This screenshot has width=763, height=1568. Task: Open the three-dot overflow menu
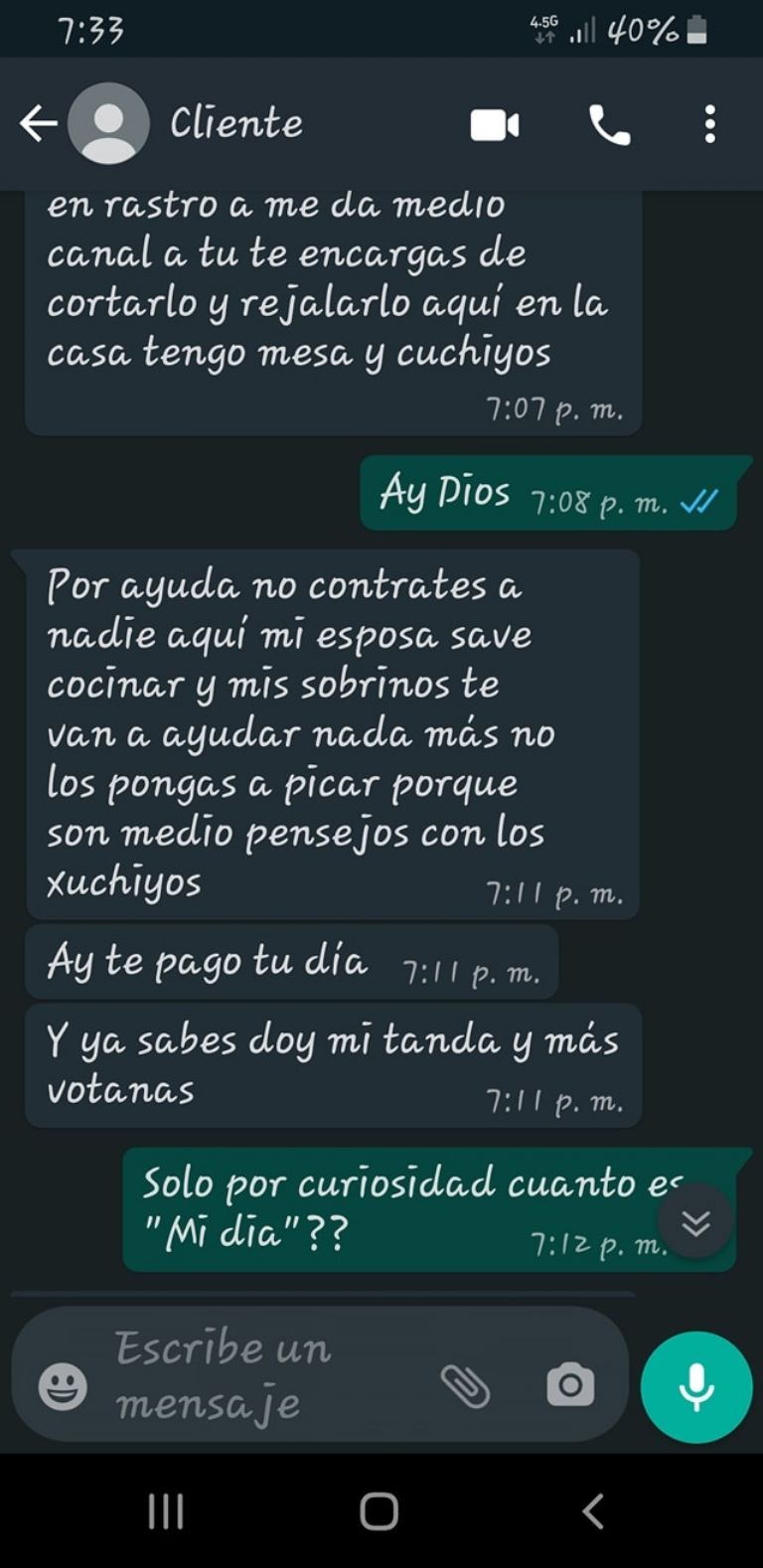(x=709, y=125)
